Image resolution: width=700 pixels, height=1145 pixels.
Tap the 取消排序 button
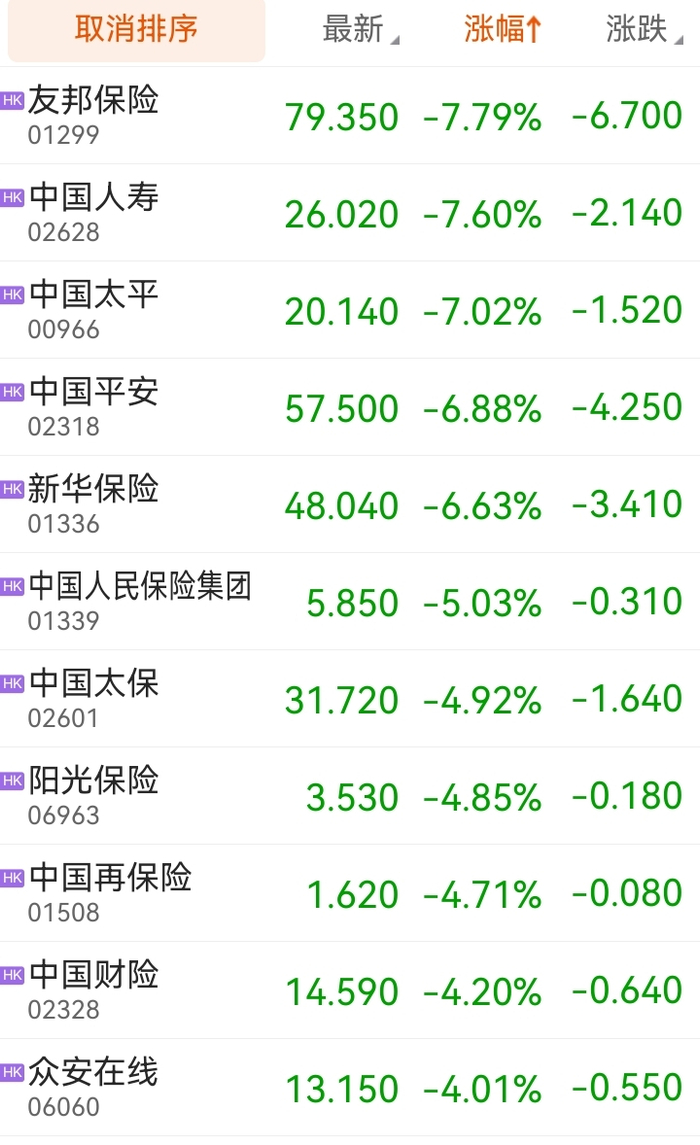pyautogui.click(x=136, y=30)
